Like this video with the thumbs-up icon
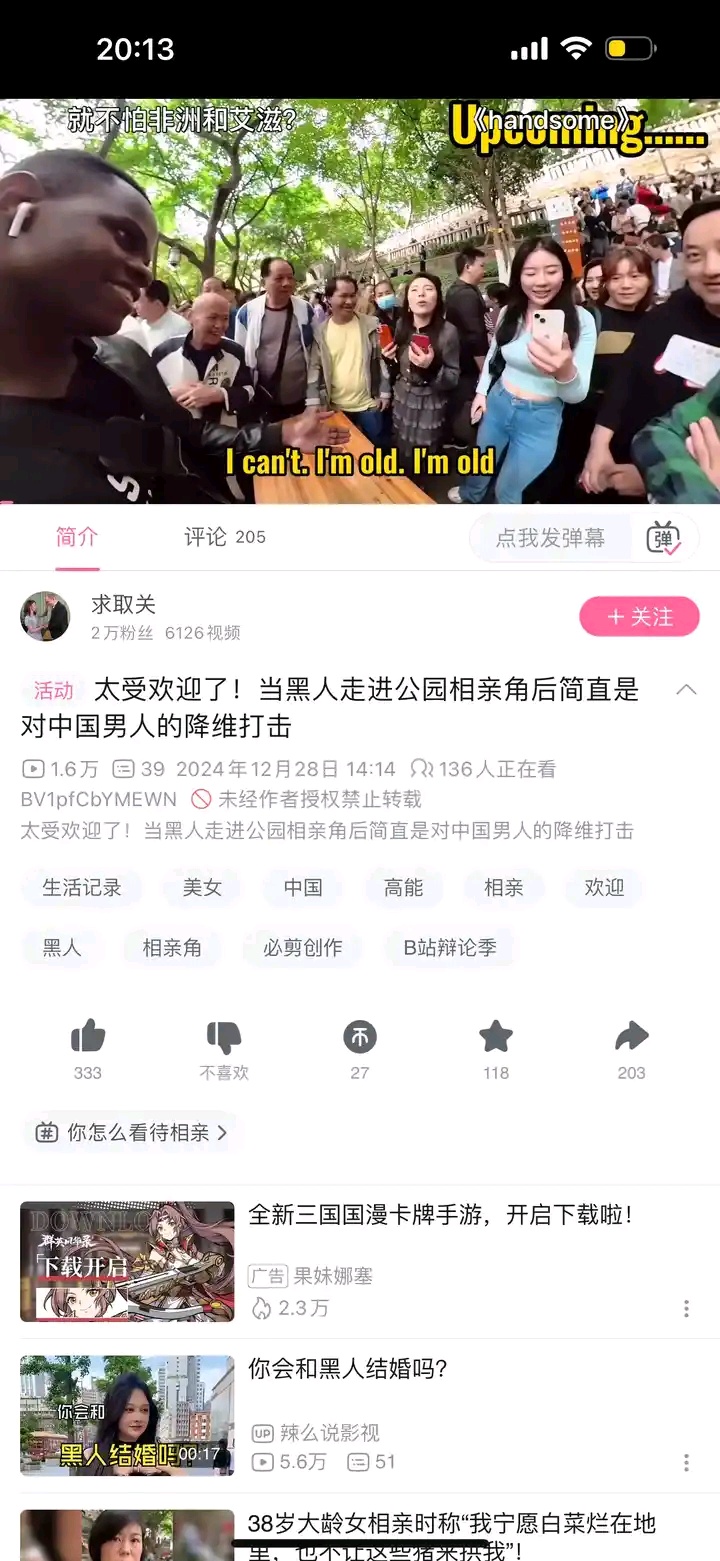 click(88, 1038)
